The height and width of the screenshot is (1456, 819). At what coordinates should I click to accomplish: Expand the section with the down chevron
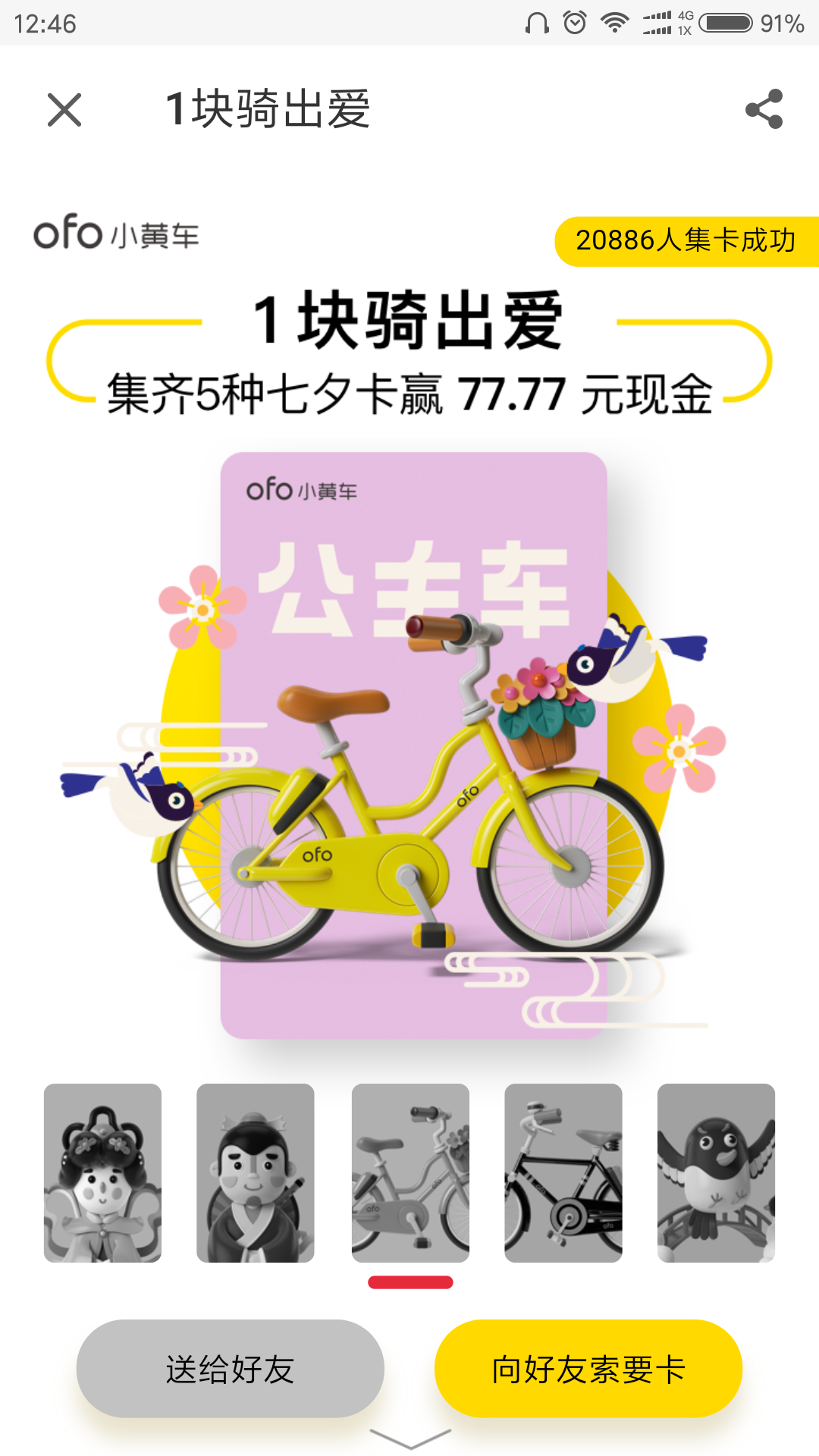coord(410,1438)
